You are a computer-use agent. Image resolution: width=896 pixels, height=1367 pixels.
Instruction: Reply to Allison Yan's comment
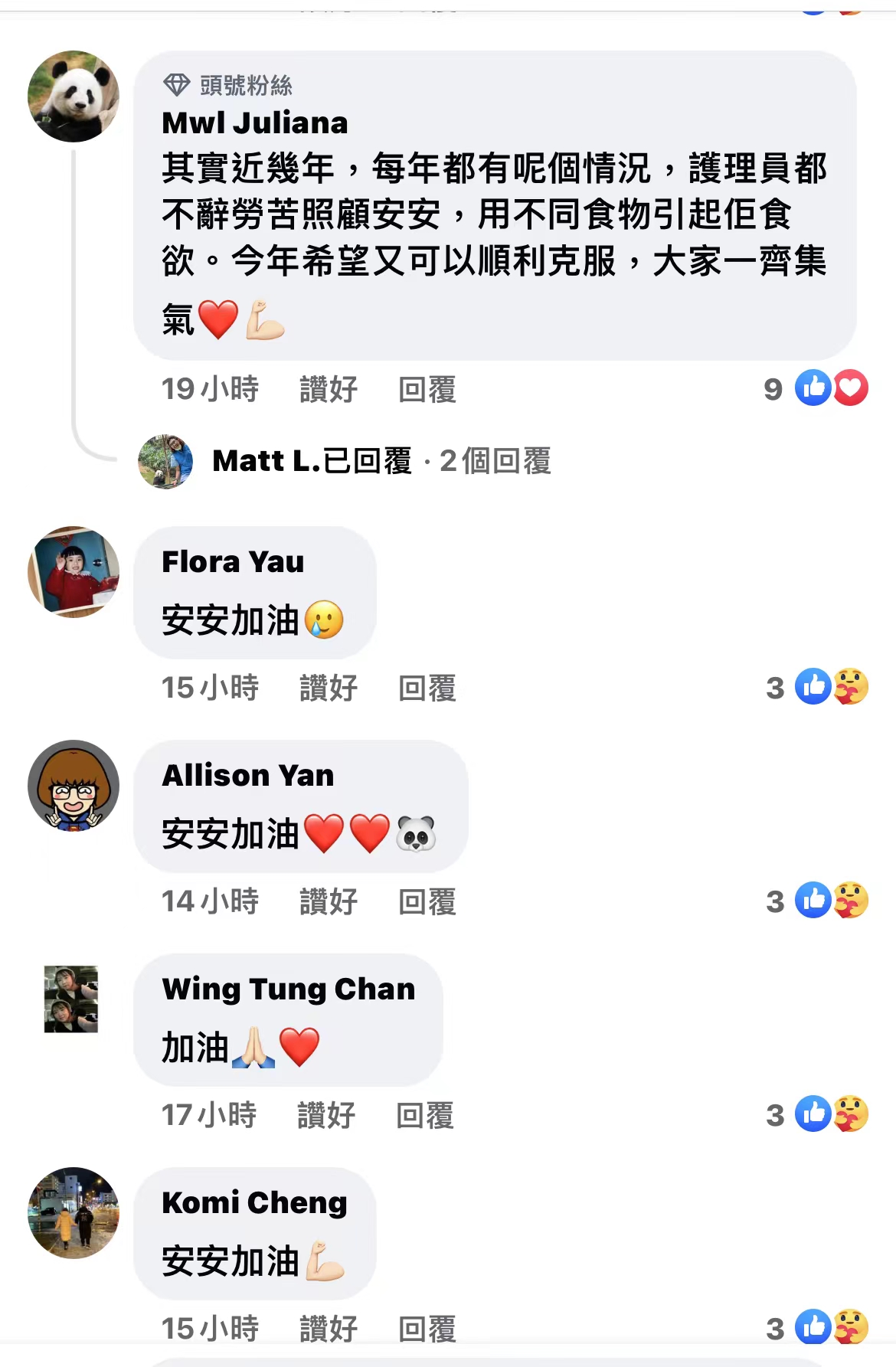tap(427, 901)
